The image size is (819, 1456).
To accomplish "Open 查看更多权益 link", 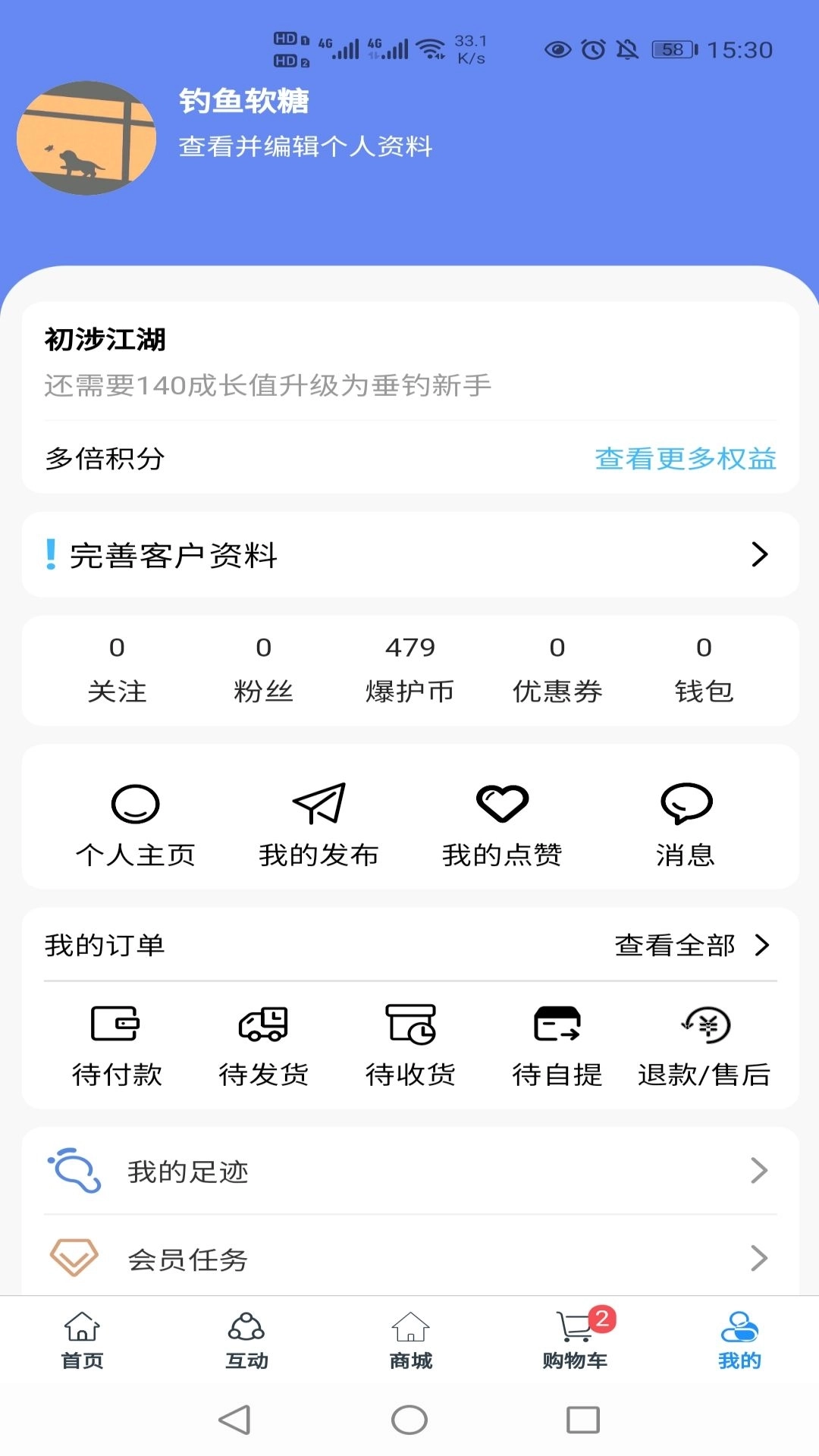I will click(x=685, y=458).
